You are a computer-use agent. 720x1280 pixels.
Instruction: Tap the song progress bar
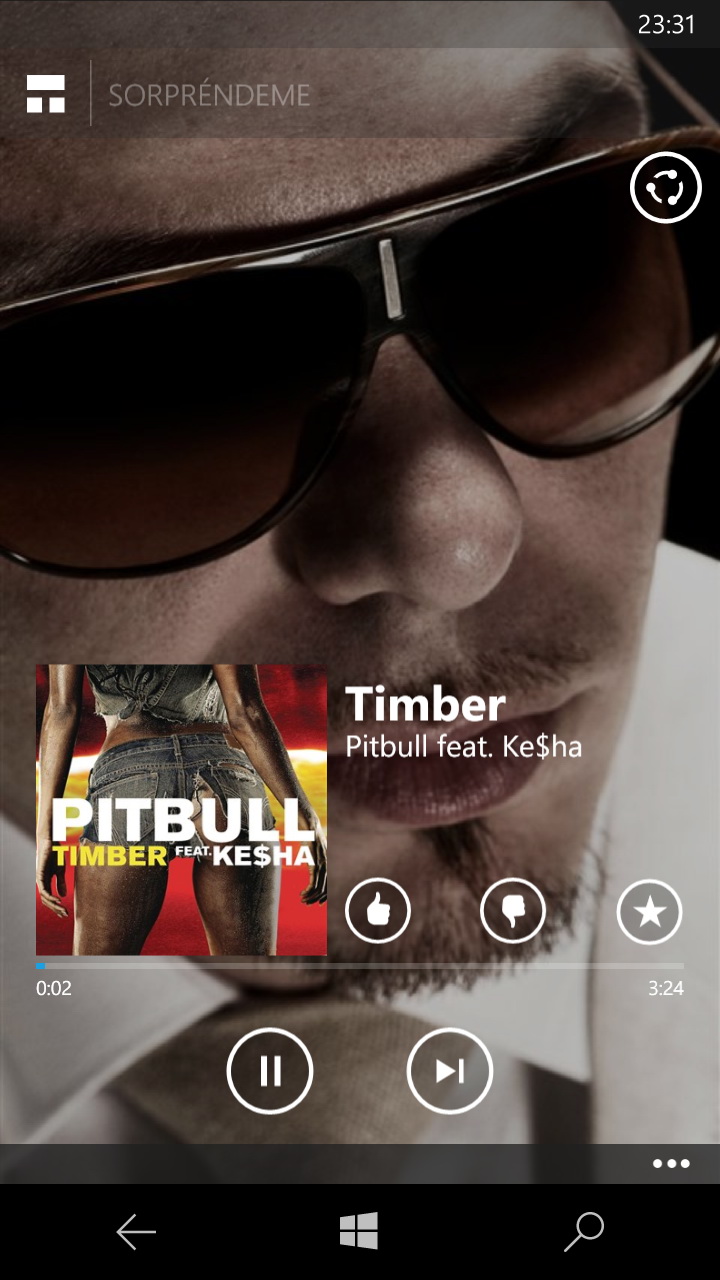click(x=360, y=966)
